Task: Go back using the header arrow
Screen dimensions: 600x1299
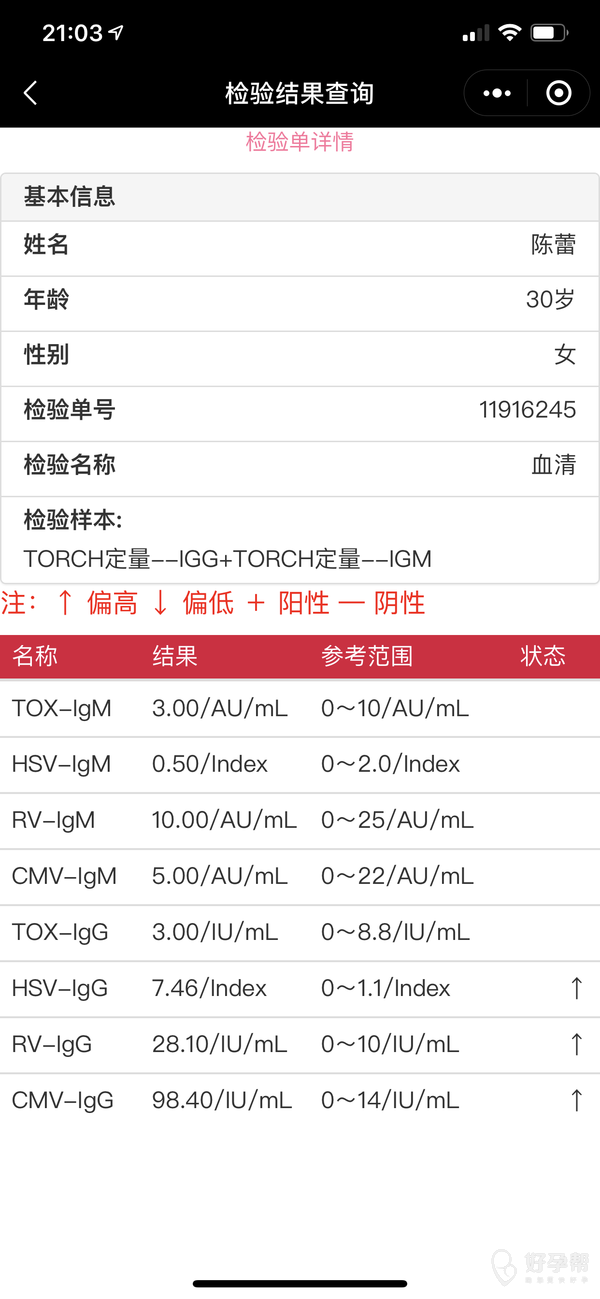Action: click(30, 94)
